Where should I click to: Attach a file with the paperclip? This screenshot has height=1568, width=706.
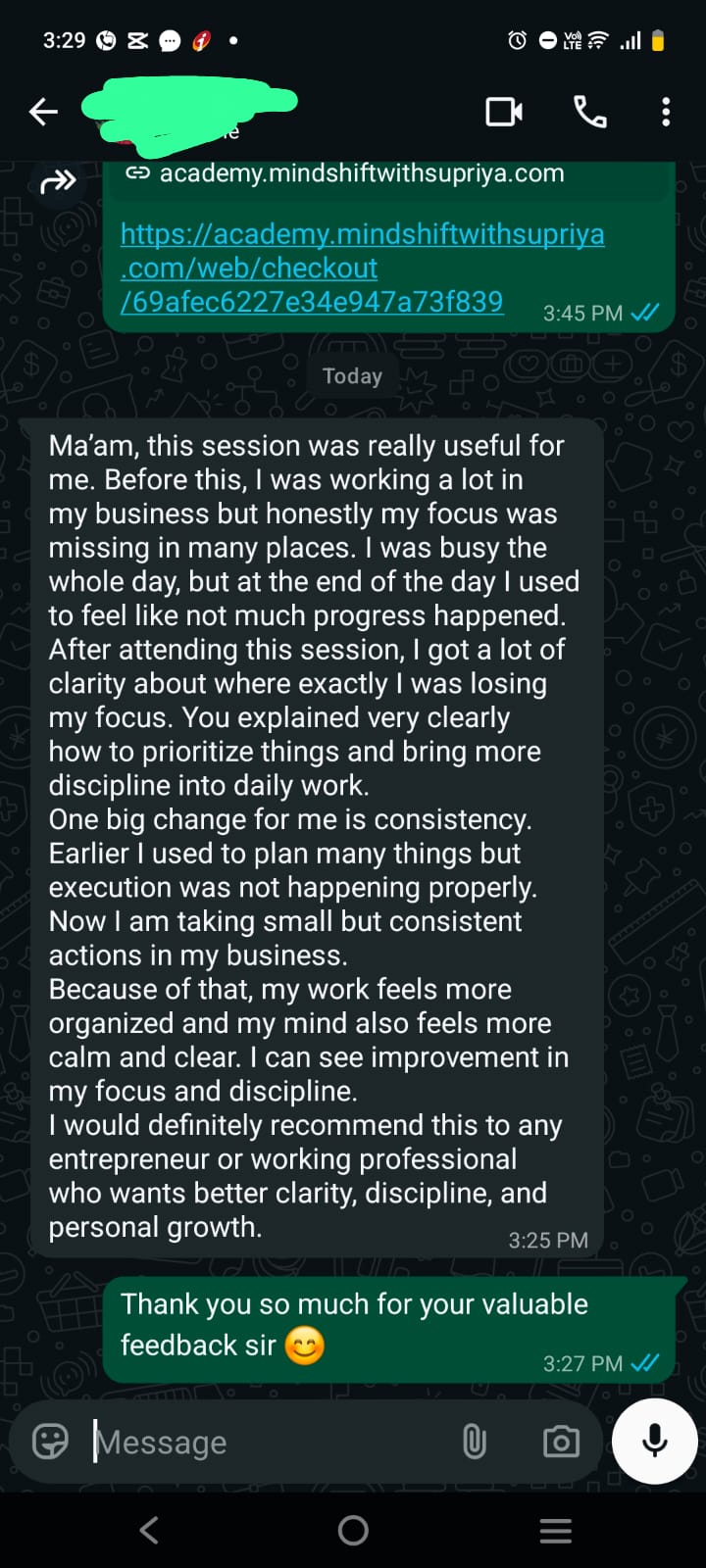475,1441
